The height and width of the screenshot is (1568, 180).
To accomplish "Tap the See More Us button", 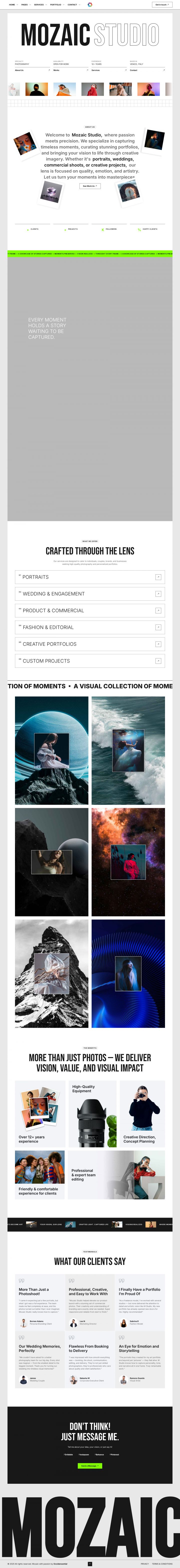I will point(90,186).
